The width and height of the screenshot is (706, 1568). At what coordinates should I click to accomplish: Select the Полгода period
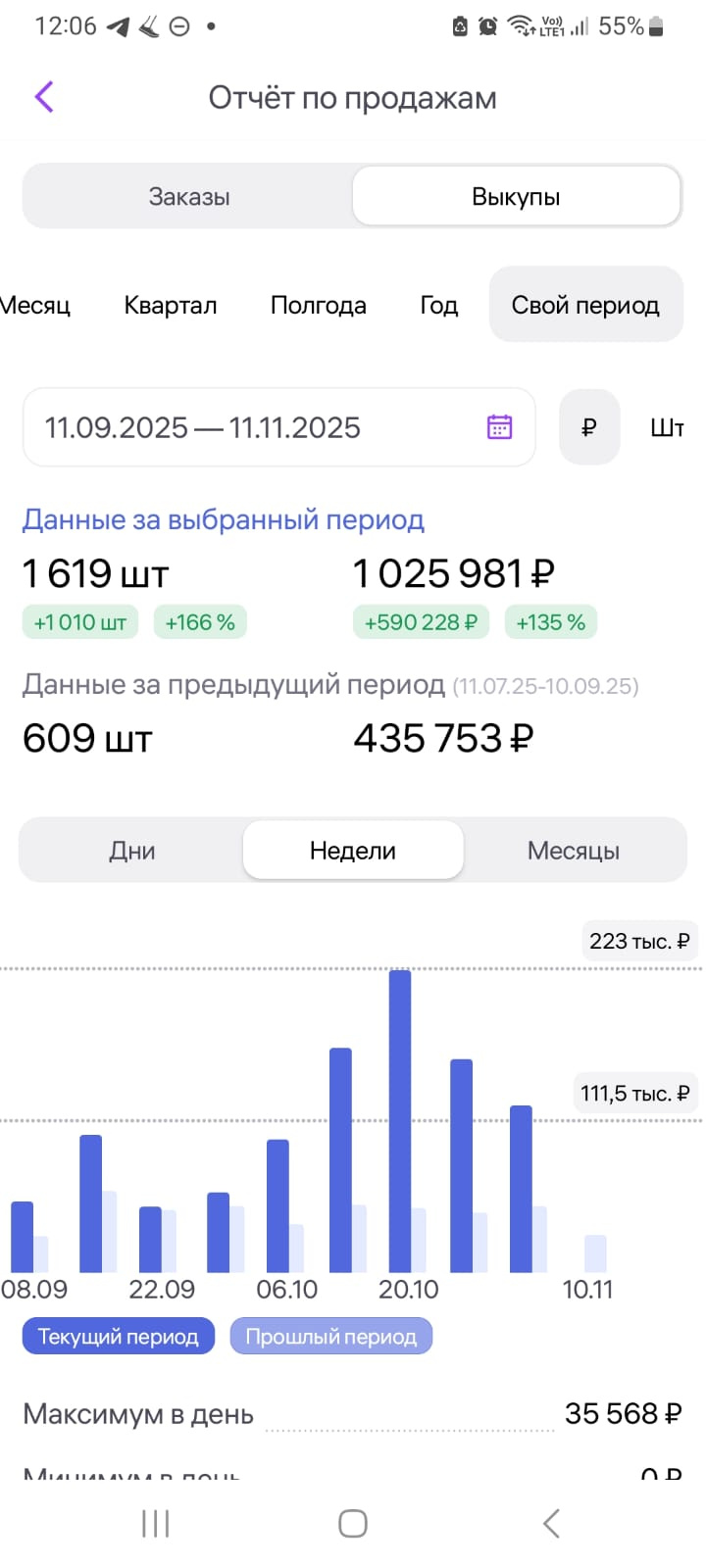(x=318, y=306)
